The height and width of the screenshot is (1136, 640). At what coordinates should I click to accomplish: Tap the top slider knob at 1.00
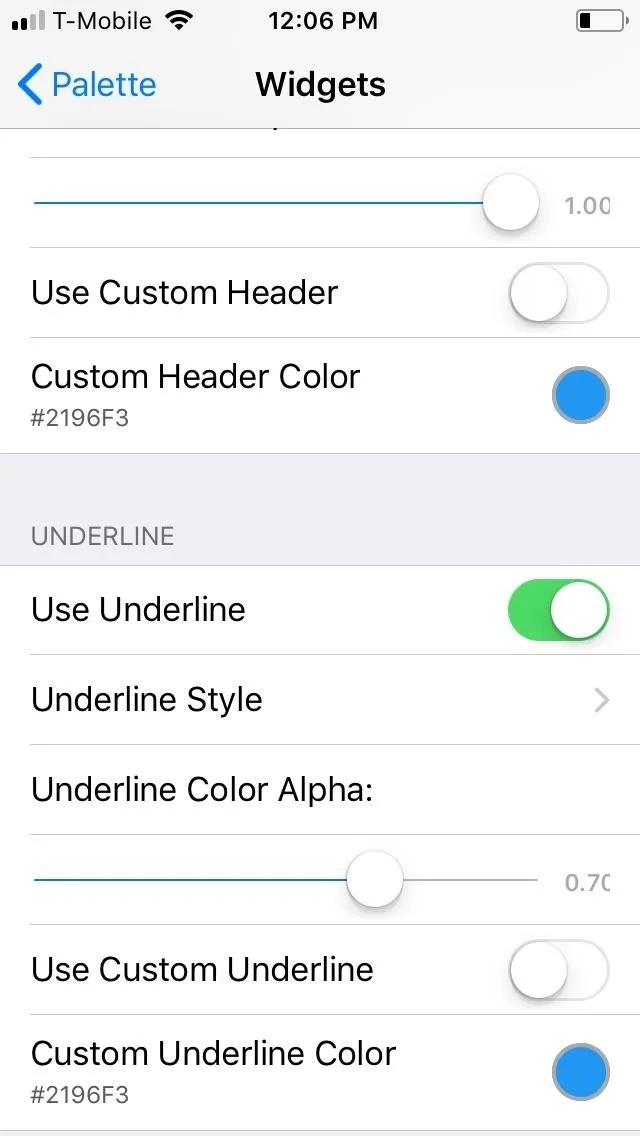pyautogui.click(x=510, y=202)
